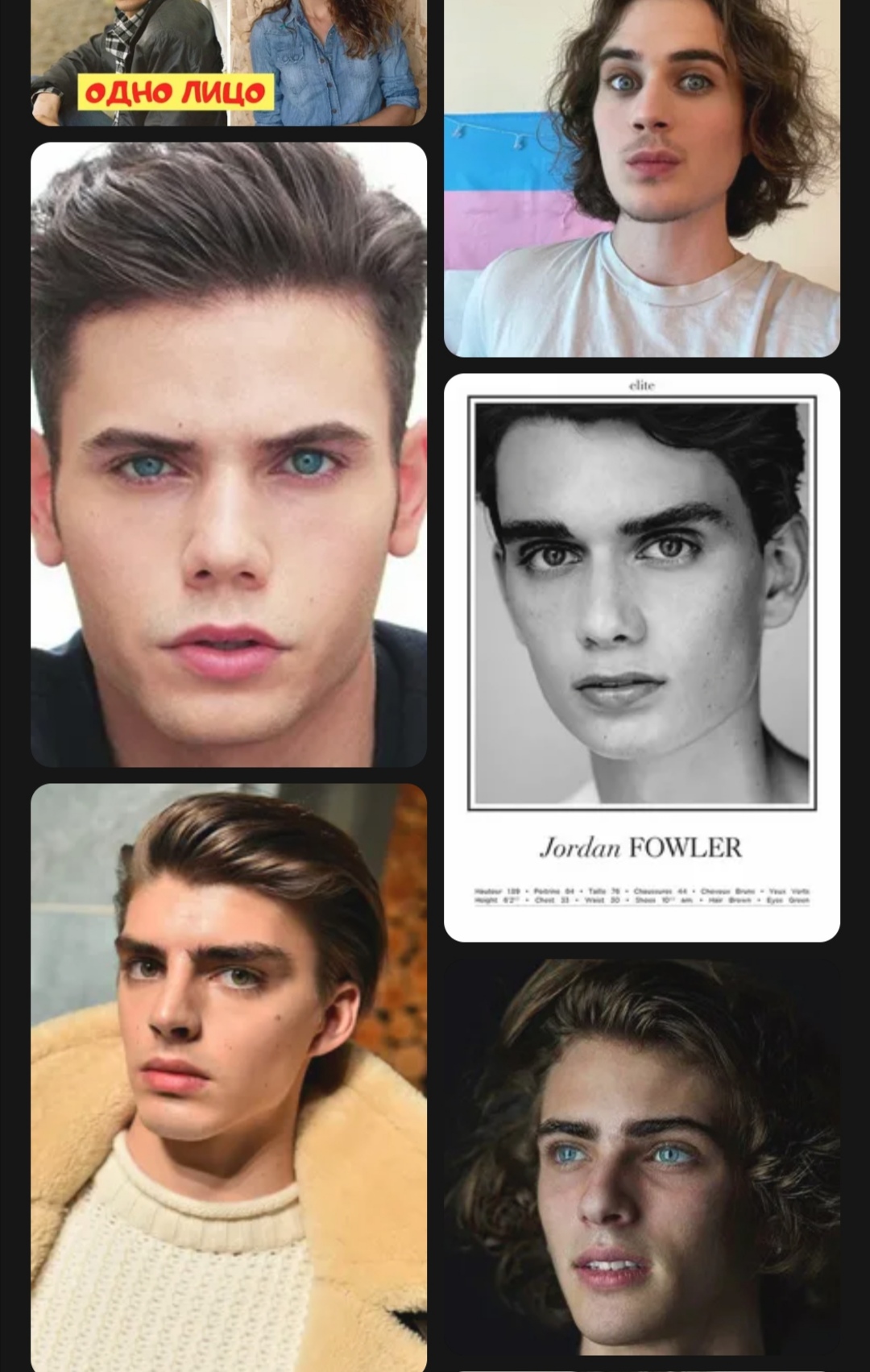Open the close-up pin of the man in a dark jacket
870x1372 pixels.
coord(229,455)
